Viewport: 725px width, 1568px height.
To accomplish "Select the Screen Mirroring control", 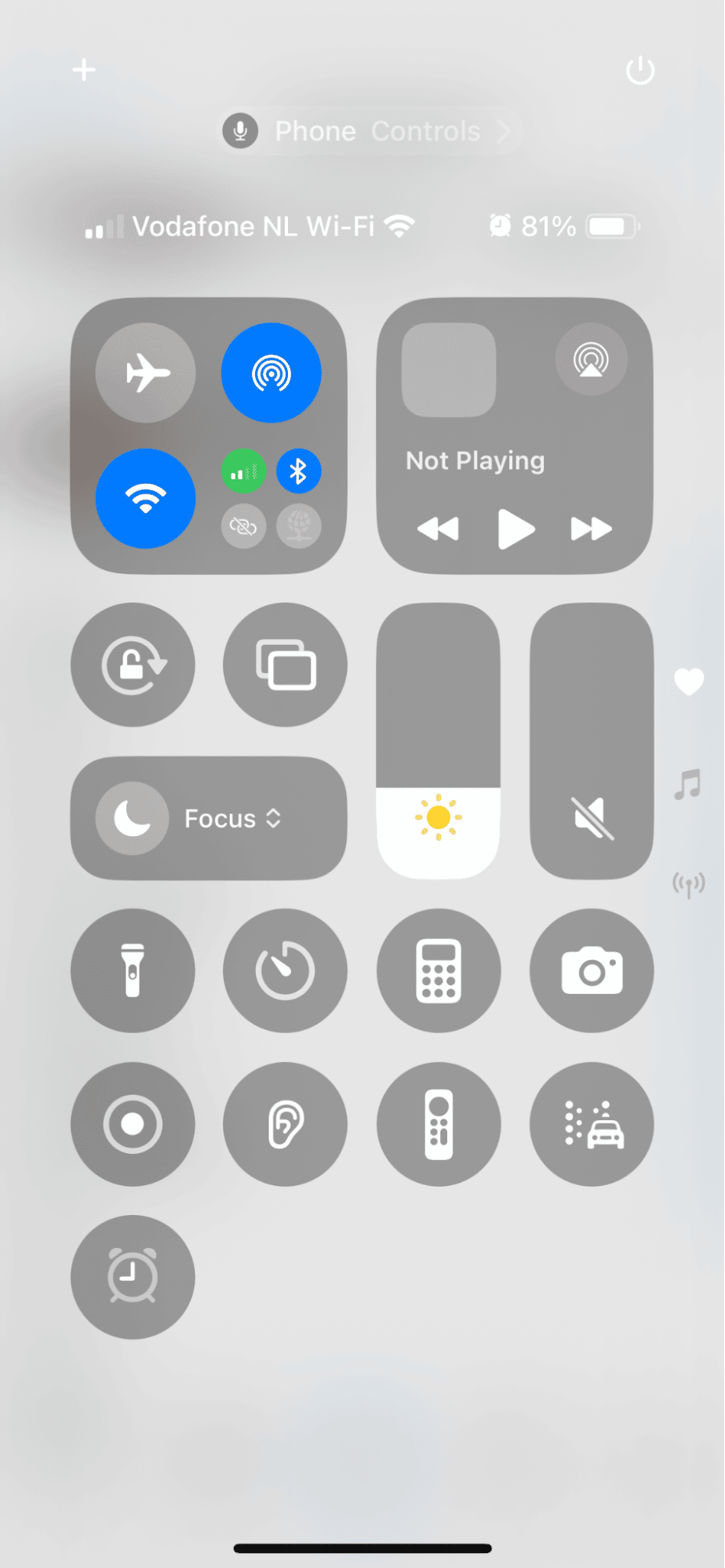I will tap(284, 664).
